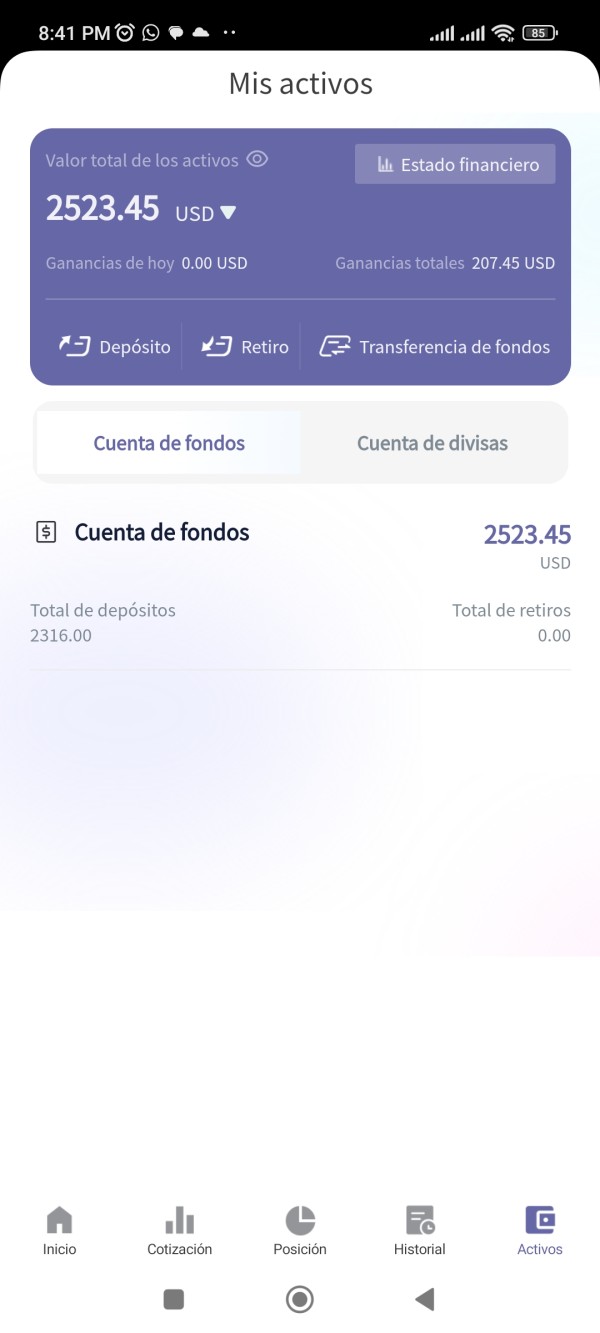
Task: Tap the system home button
Action: coord(300,1299)
